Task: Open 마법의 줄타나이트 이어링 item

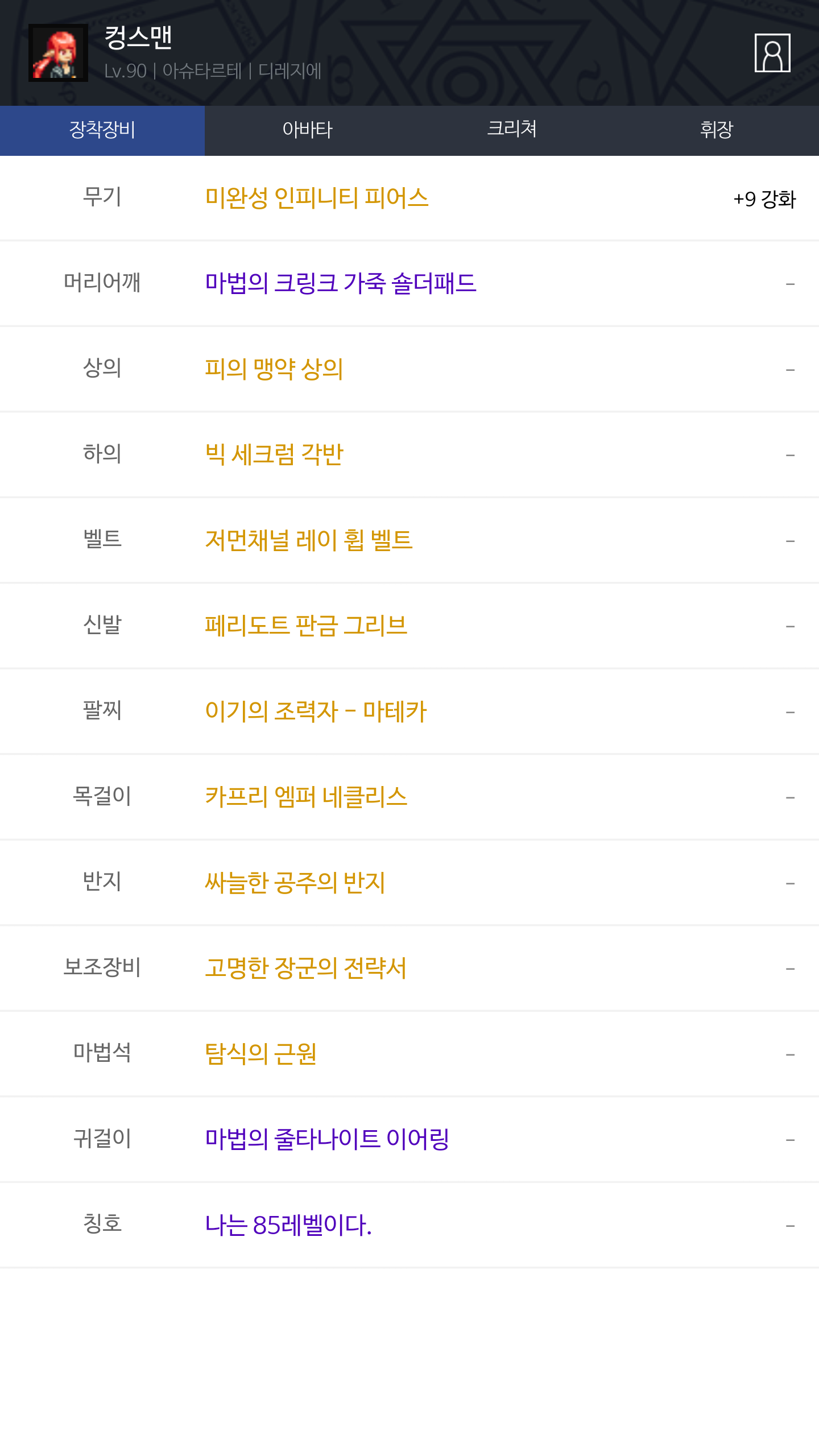Action: coord(327,1139)
